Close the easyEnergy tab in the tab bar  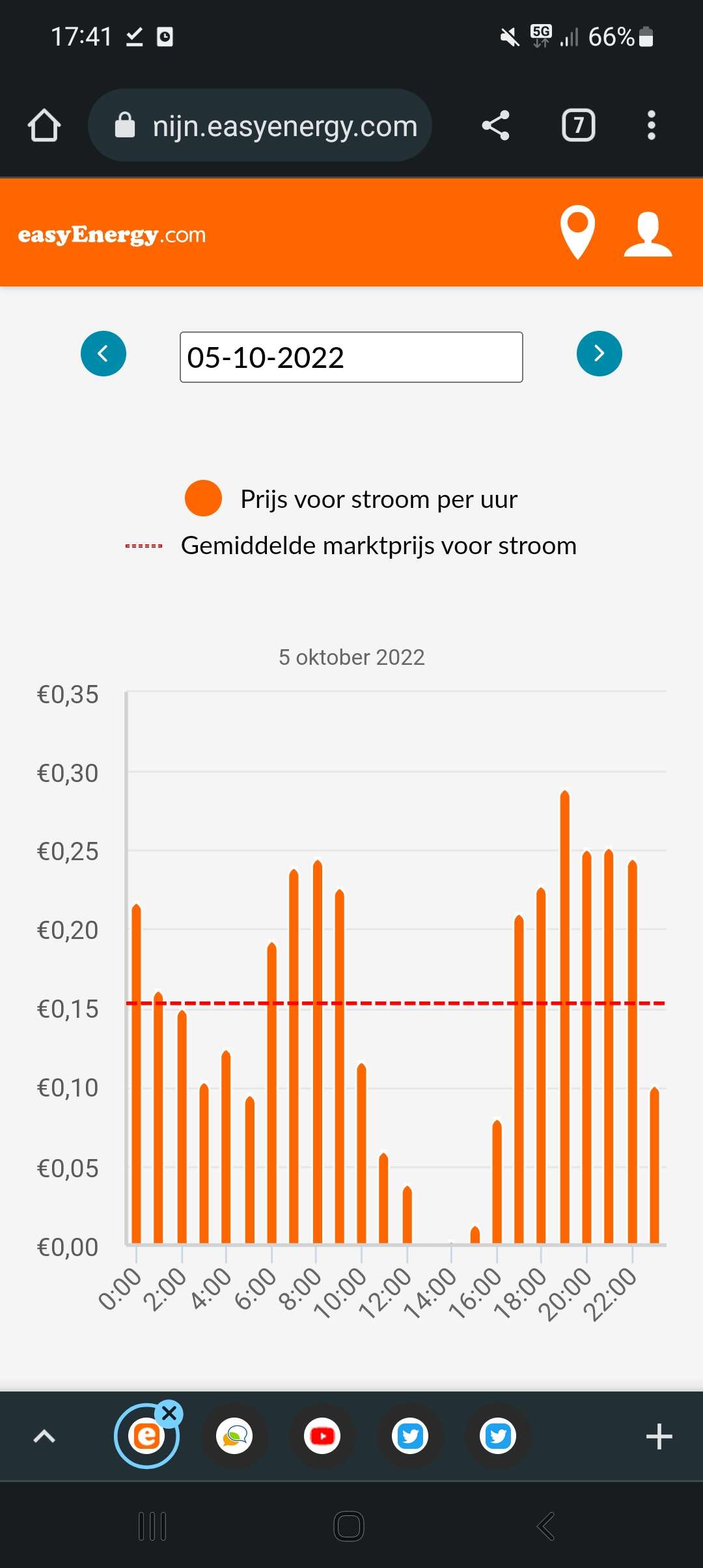(169, 1414)
